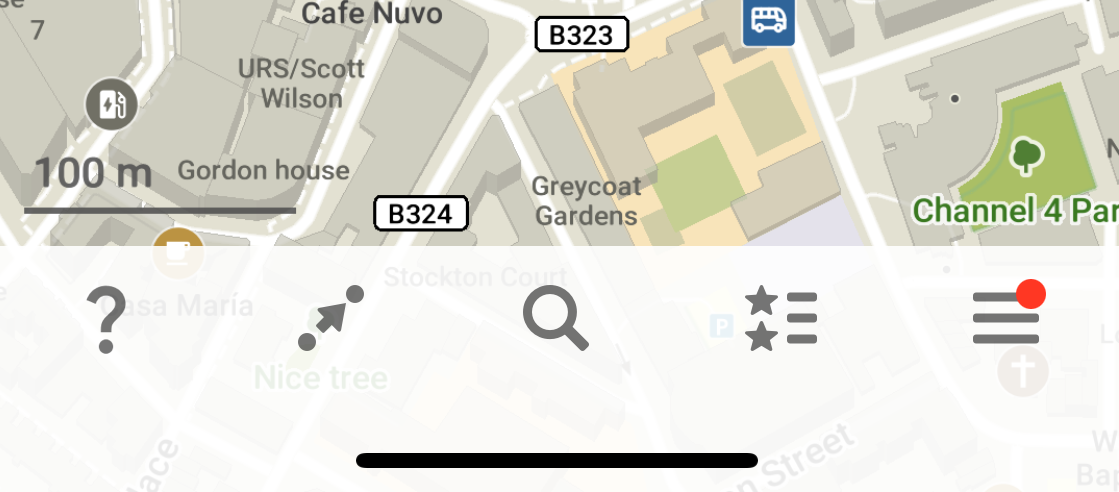Screen dimensions: 1119x492
Task: Tap the EV charging station marker
Action: [110, 105]
